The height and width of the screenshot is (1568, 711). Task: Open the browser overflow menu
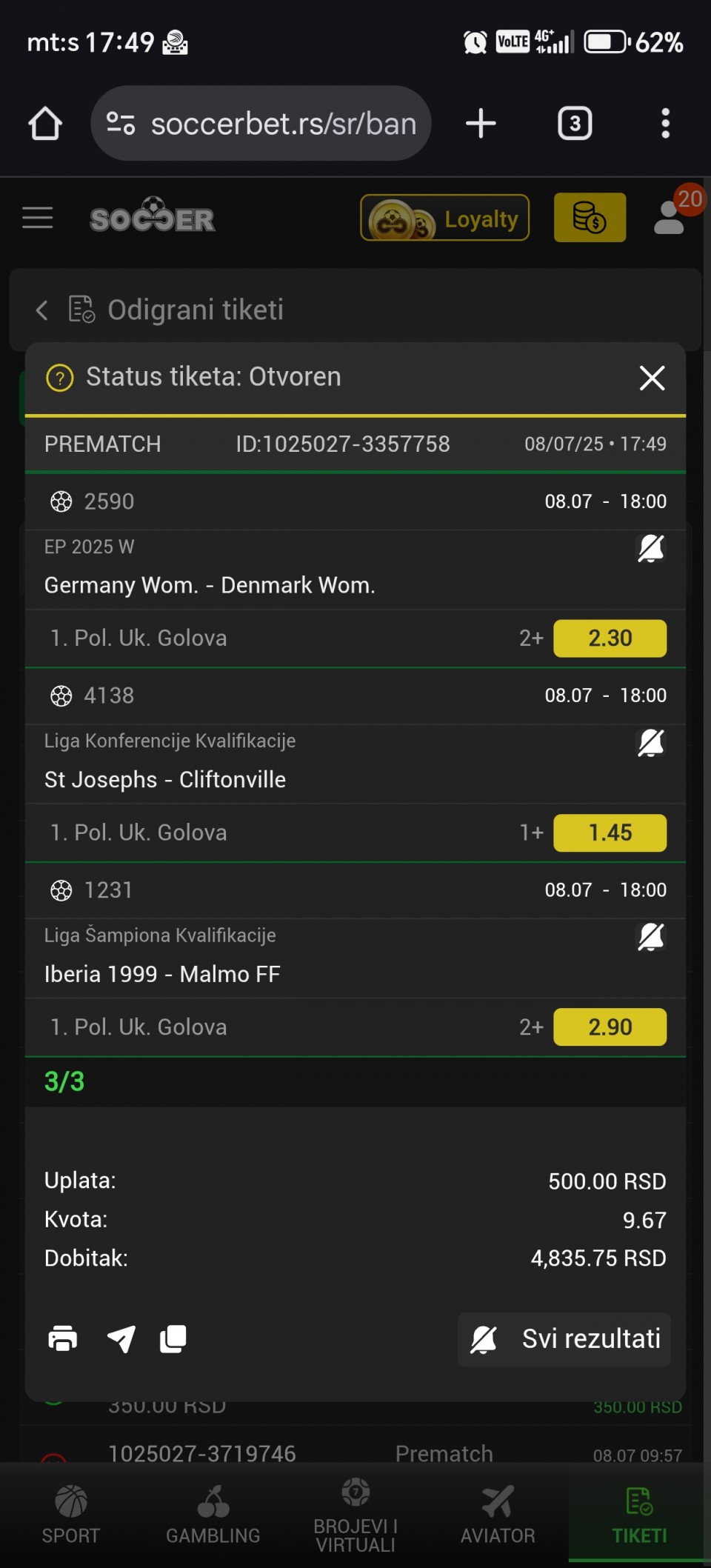(x=665, y=124)
